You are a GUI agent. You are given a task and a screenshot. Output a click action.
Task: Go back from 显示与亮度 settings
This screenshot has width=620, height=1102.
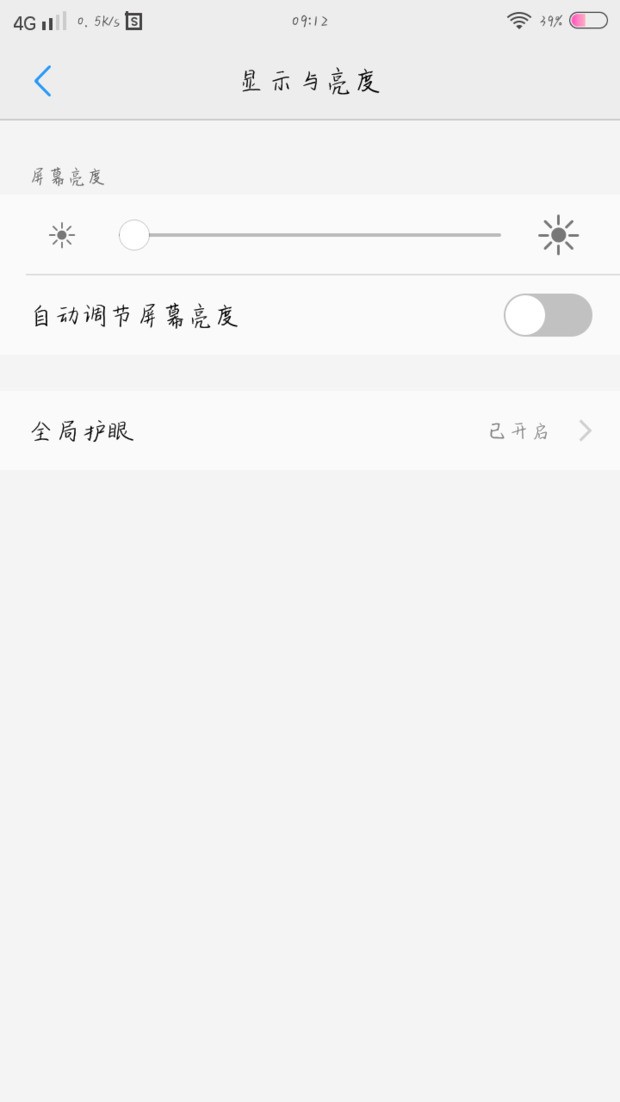coord(42,81)
